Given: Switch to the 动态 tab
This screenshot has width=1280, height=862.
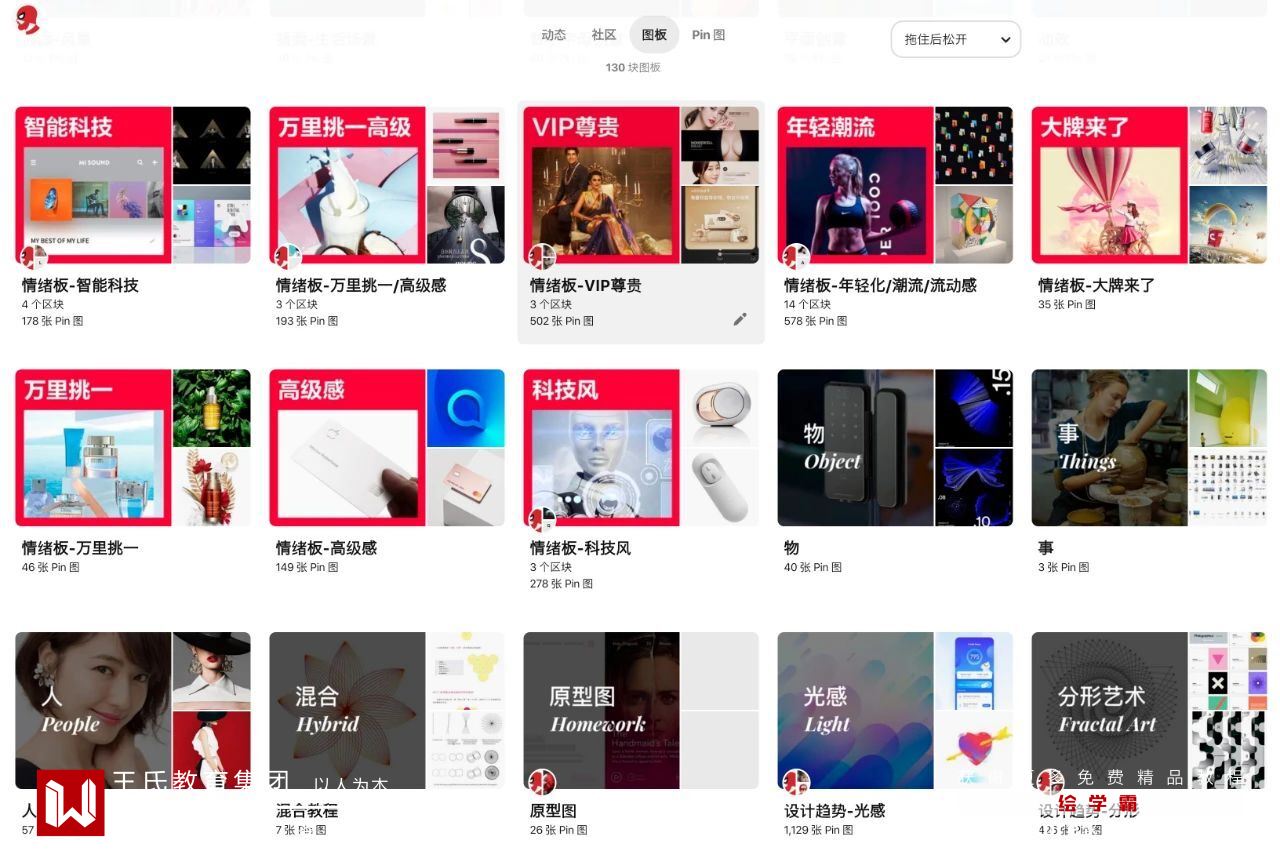Looking at the screenshot, I should click(553, 35).
